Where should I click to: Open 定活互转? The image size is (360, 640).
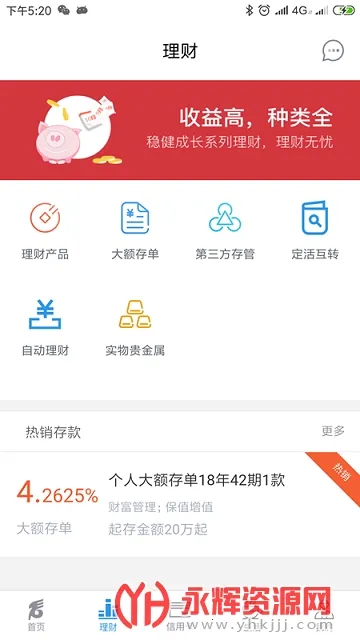tap(315, 231)
